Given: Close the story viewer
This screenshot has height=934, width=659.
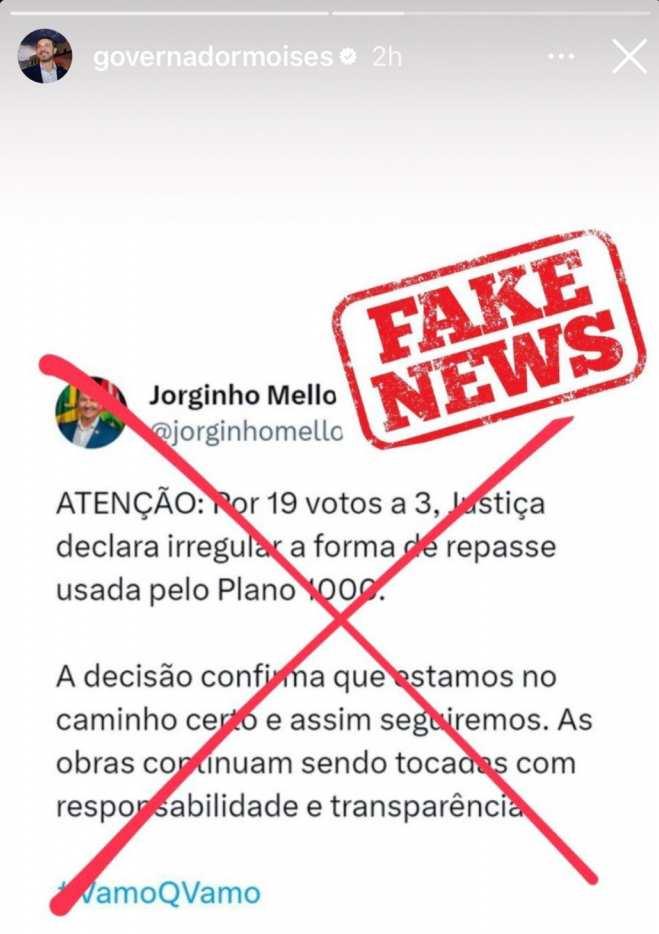Looking at the screenshot, I should [629, 57].
